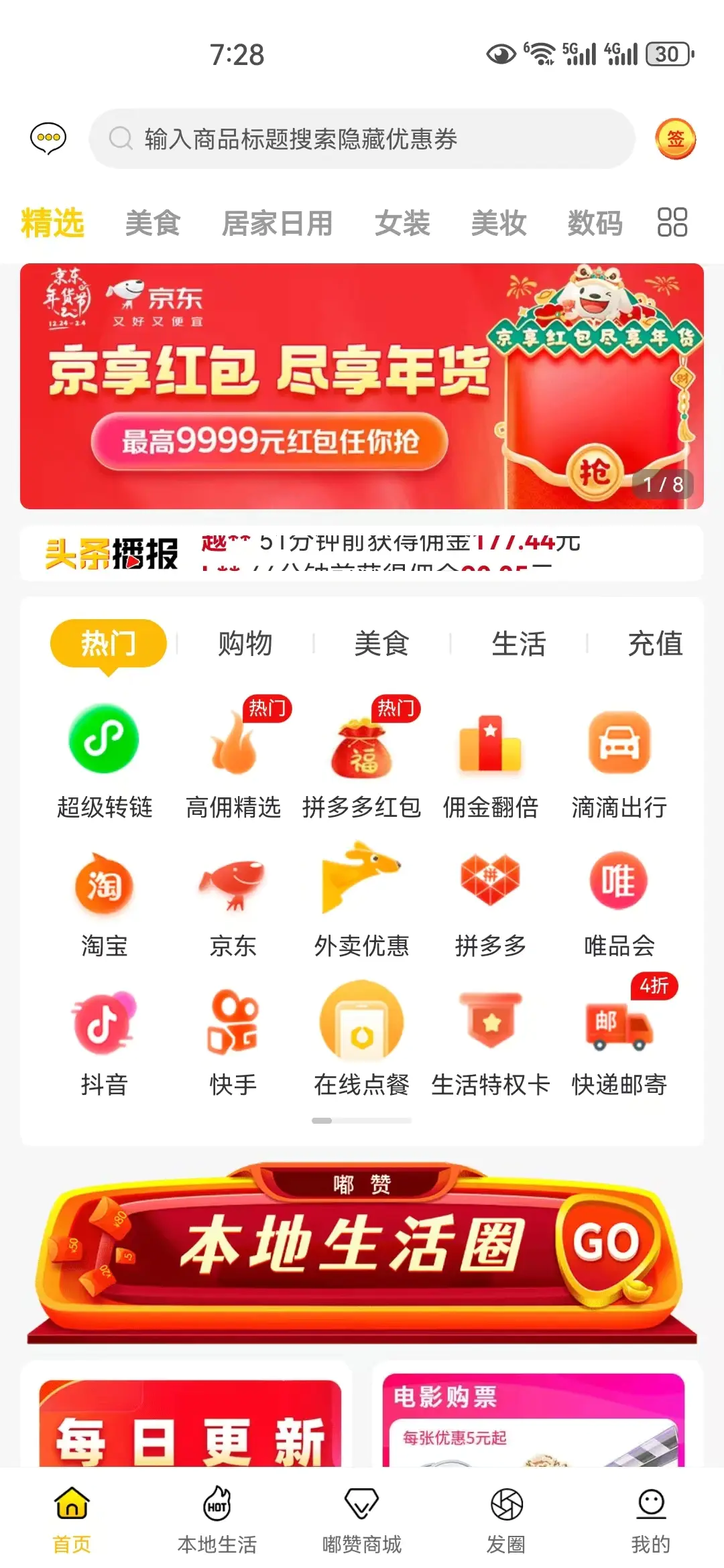Open 外卖优惠 deals
The height and width of the screenshot is (1568, 724).
pyautogui.click(x=361, y=901)
